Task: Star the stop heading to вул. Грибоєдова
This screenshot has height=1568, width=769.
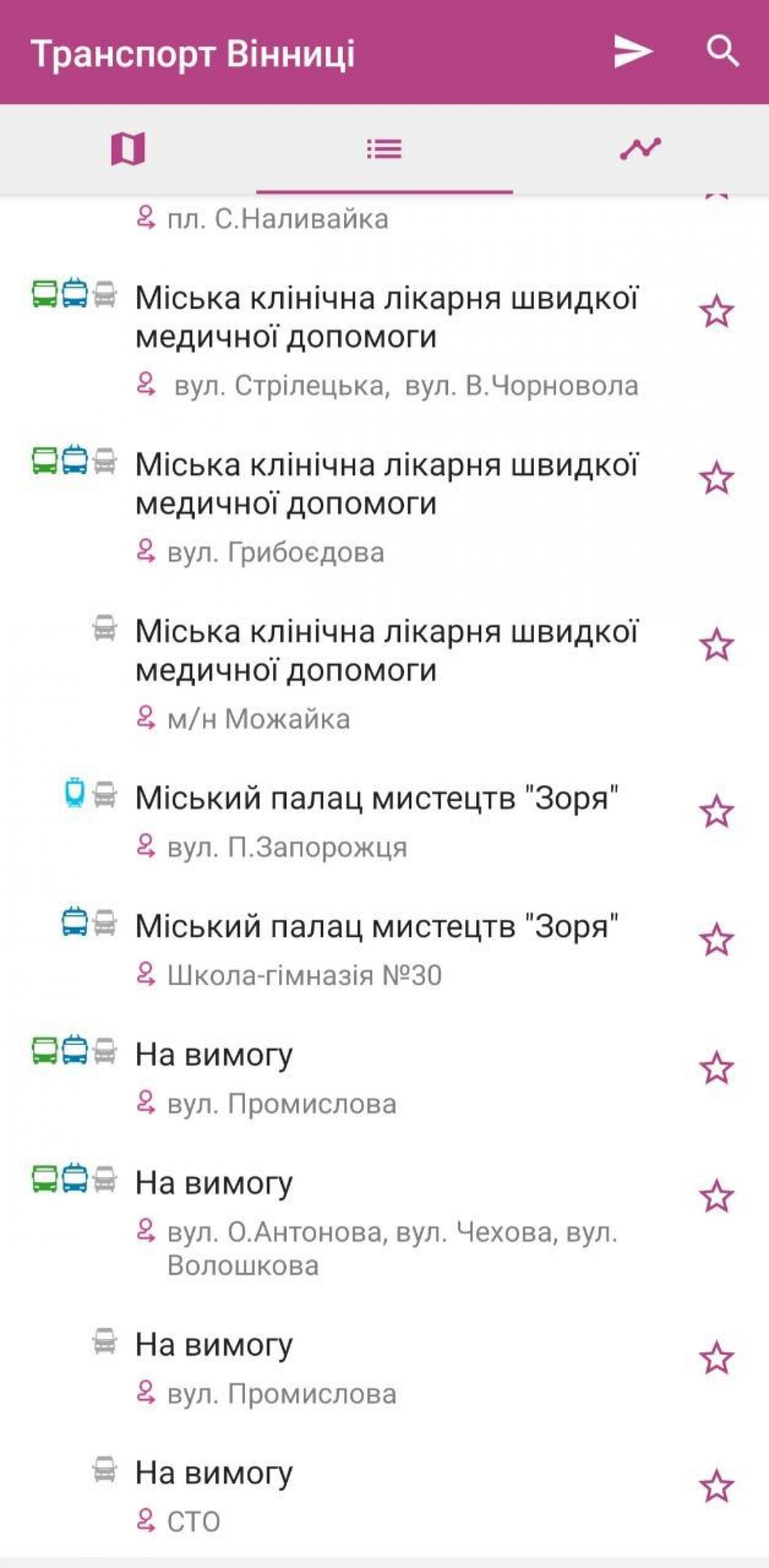Action: tap(717, 478)
